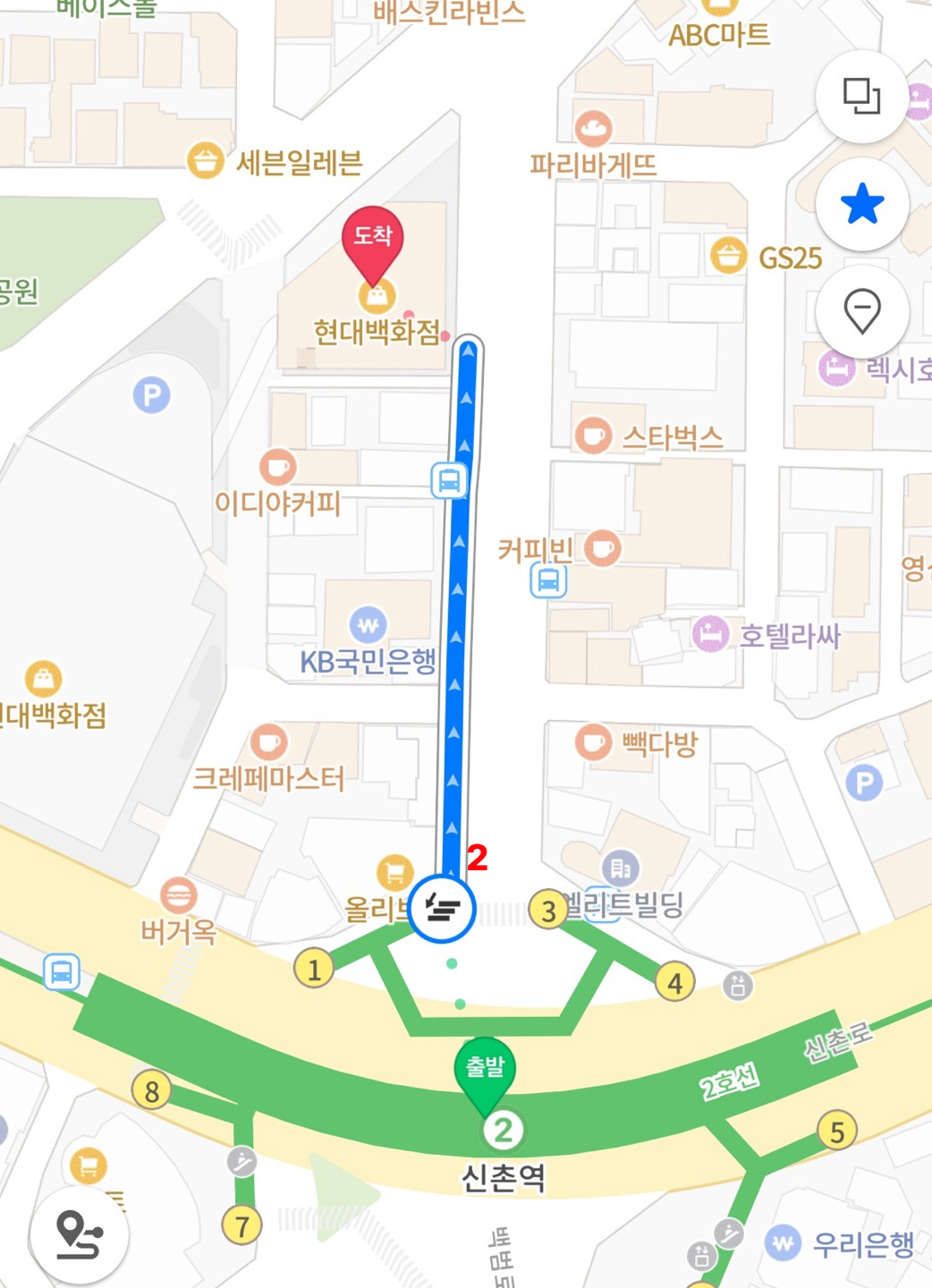Click the GS25 convenience store icon
The height and width of the screenshot is (1288, 932).
tap(730, 253)
